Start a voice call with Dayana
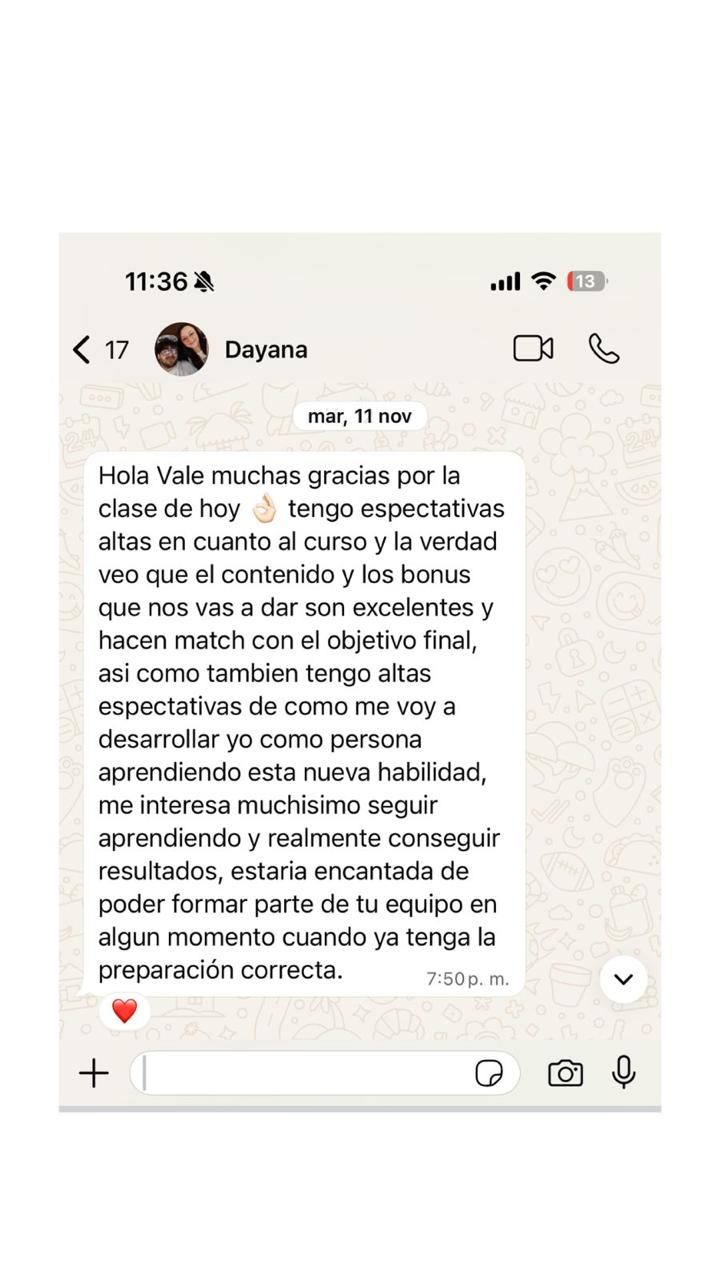The height and width of the screenshot is (1280, 720). [603, 349]
